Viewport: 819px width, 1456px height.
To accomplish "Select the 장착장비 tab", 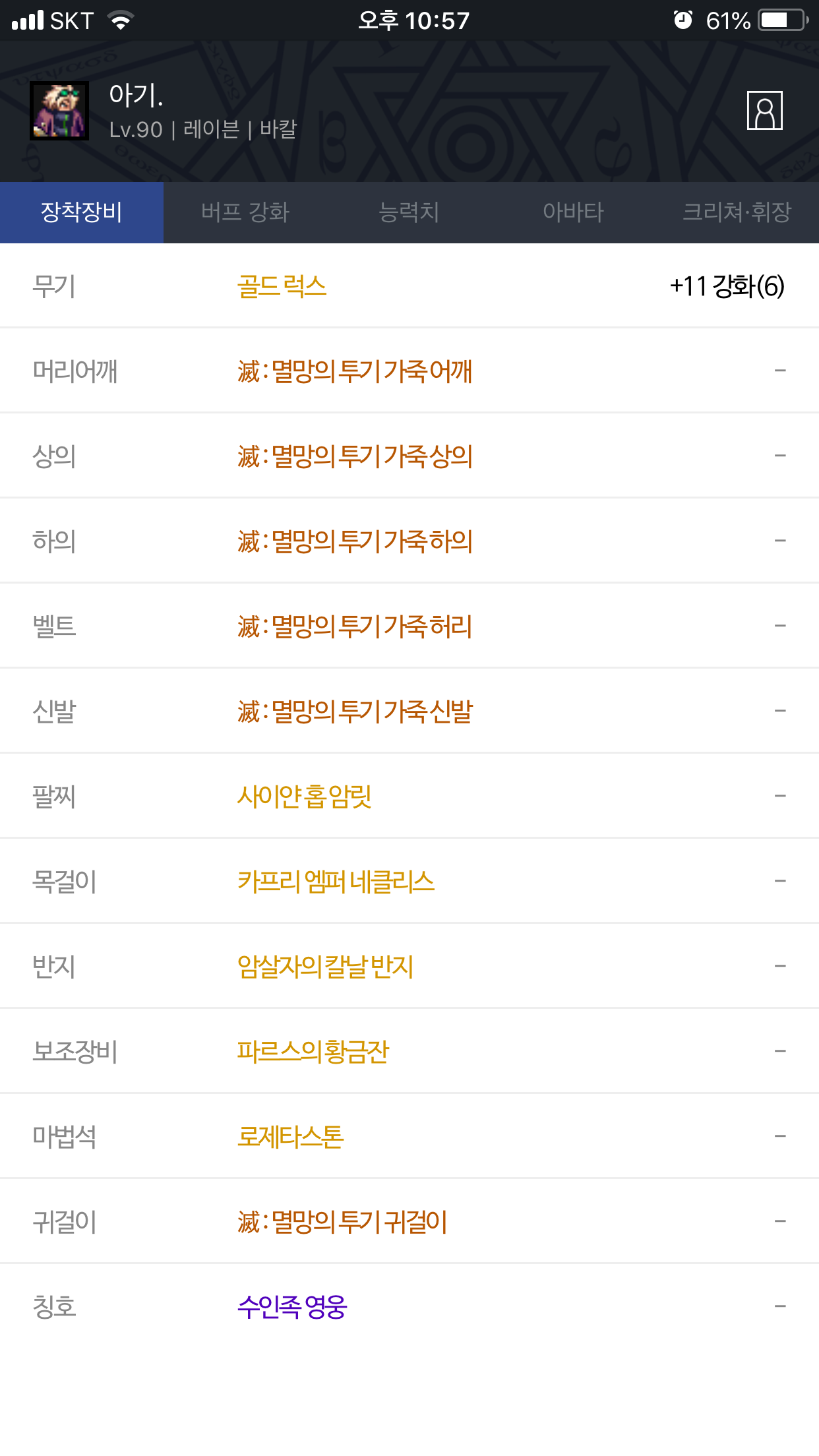I will coord(82,212).
